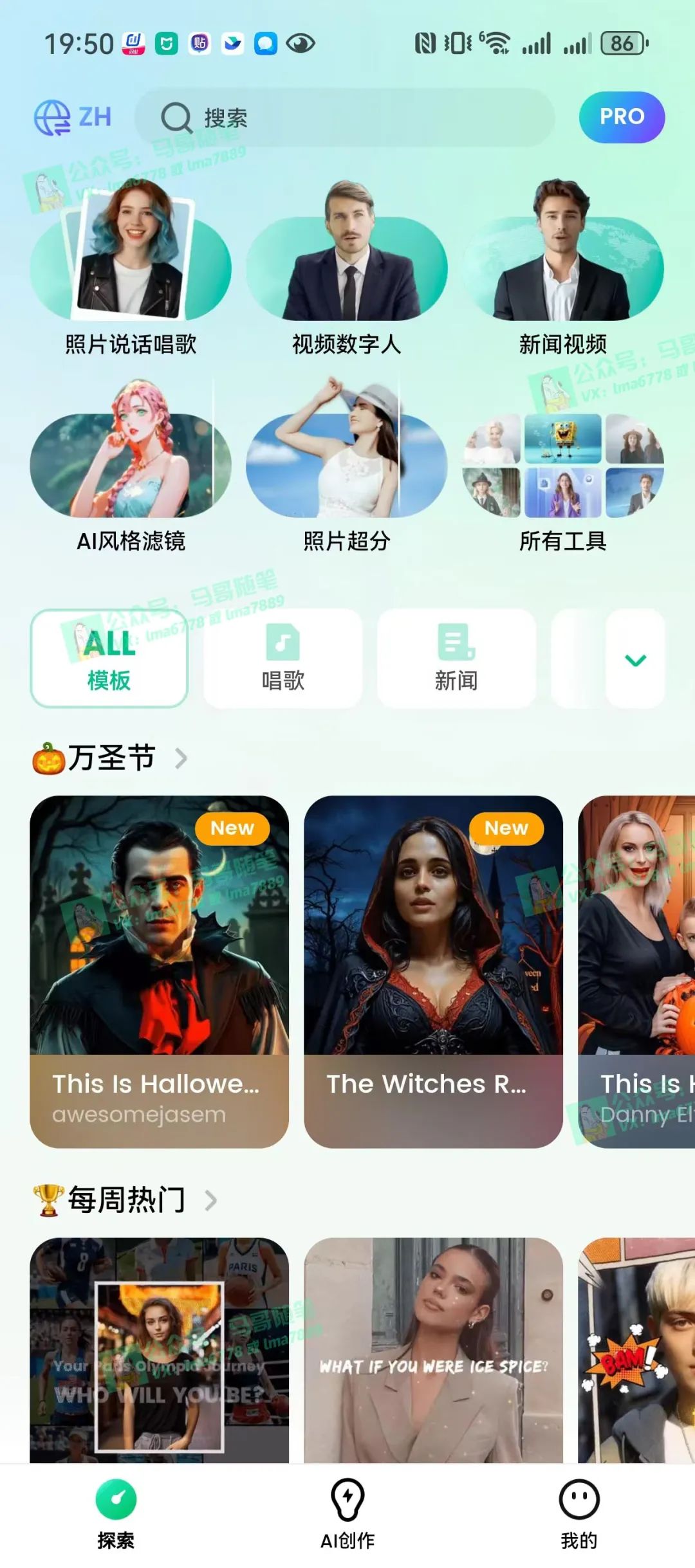This screenshot has height=1568, width=695.
Task: Select the 唱歌 template category
Action: (283, 659)
